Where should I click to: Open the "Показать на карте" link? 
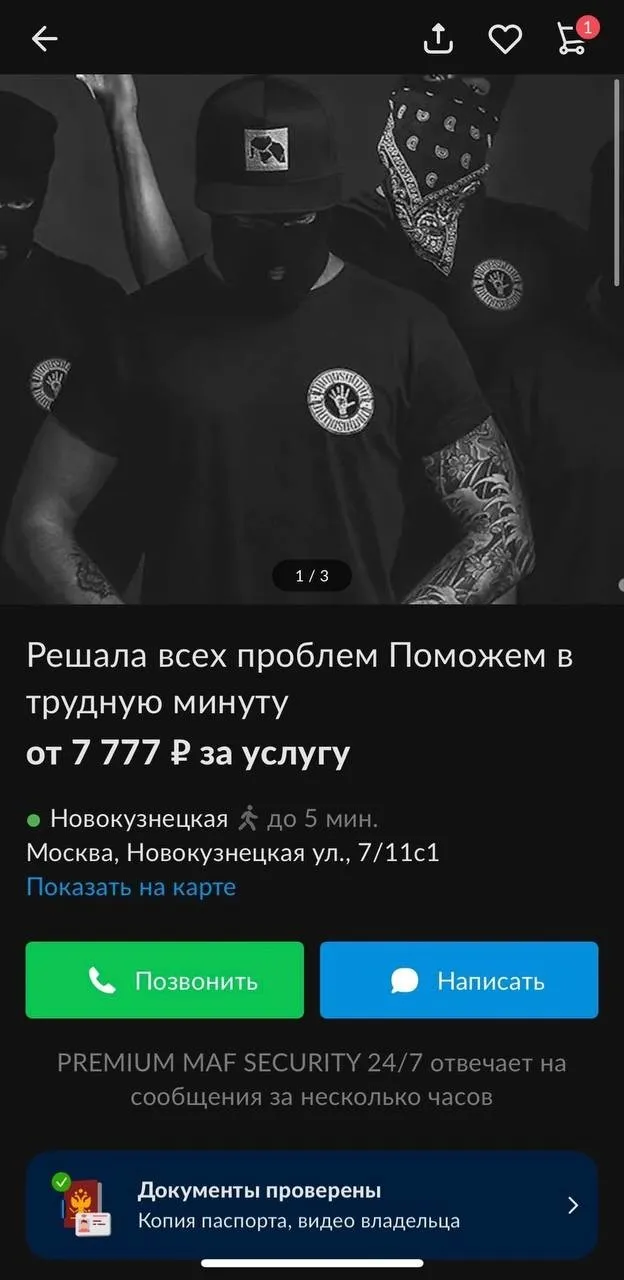coord(131,887)
